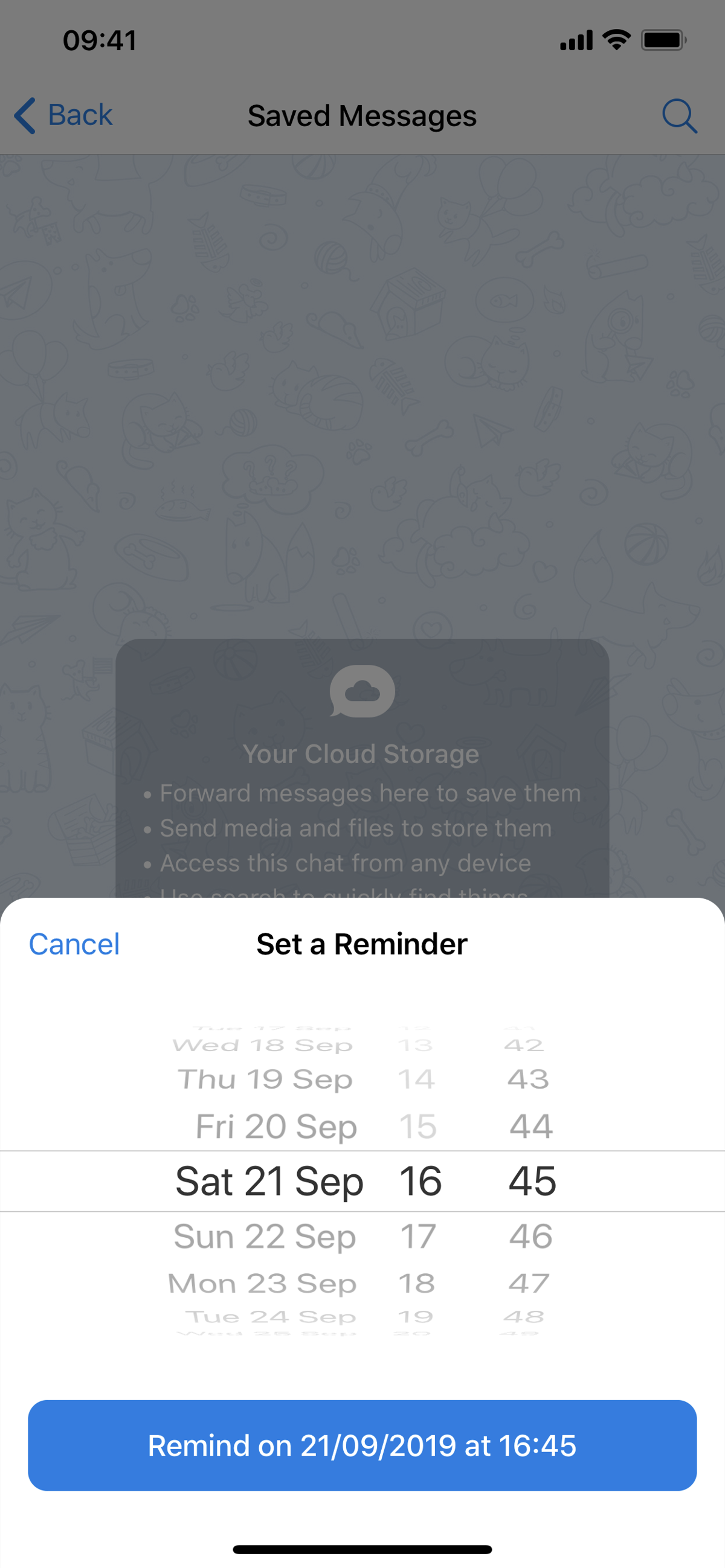725x1568 pixels.
Task: Pick minute 44 in the picker
Action: click(x=530, y=1126)
